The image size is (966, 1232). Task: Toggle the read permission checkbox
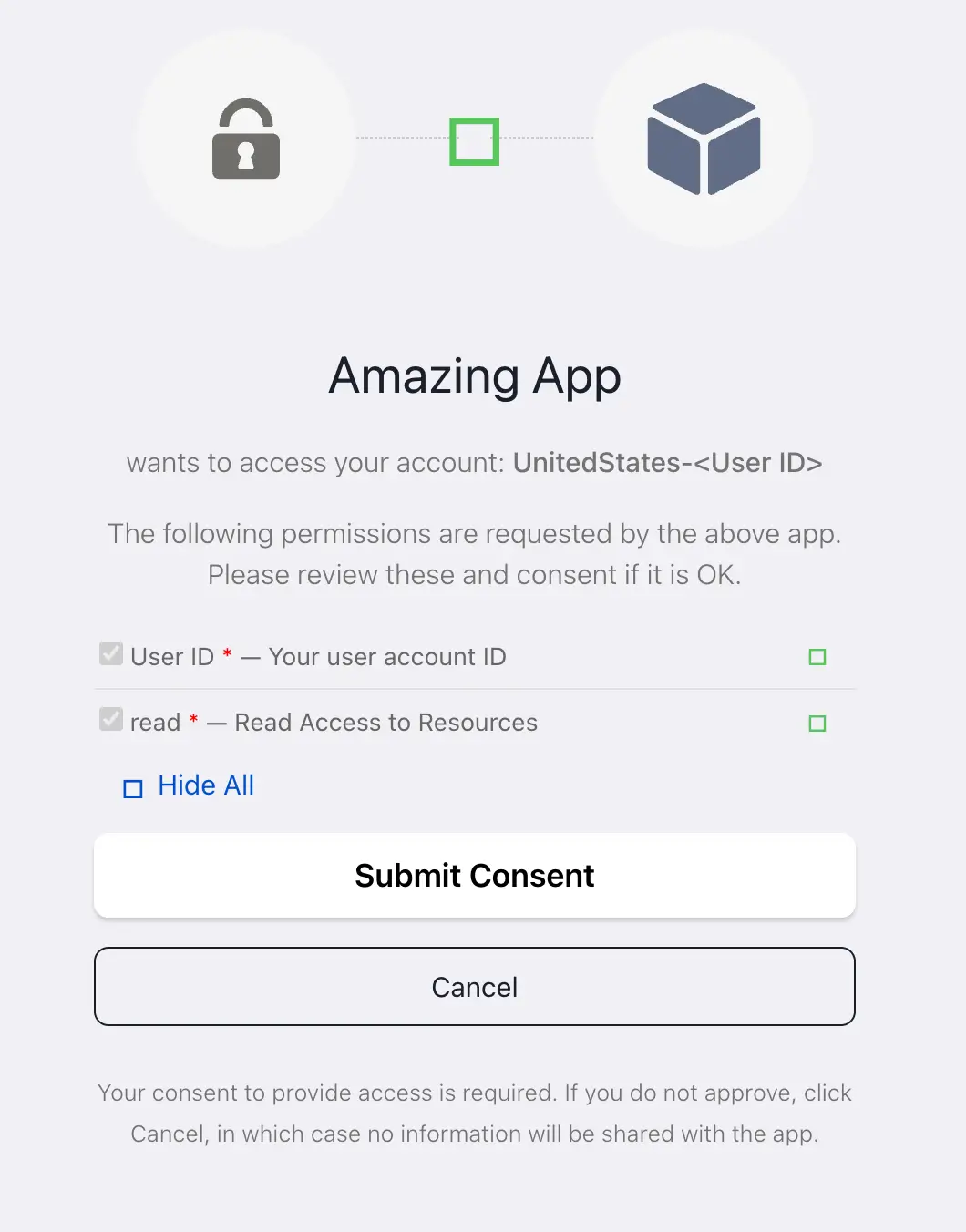(x=111, y=720)
